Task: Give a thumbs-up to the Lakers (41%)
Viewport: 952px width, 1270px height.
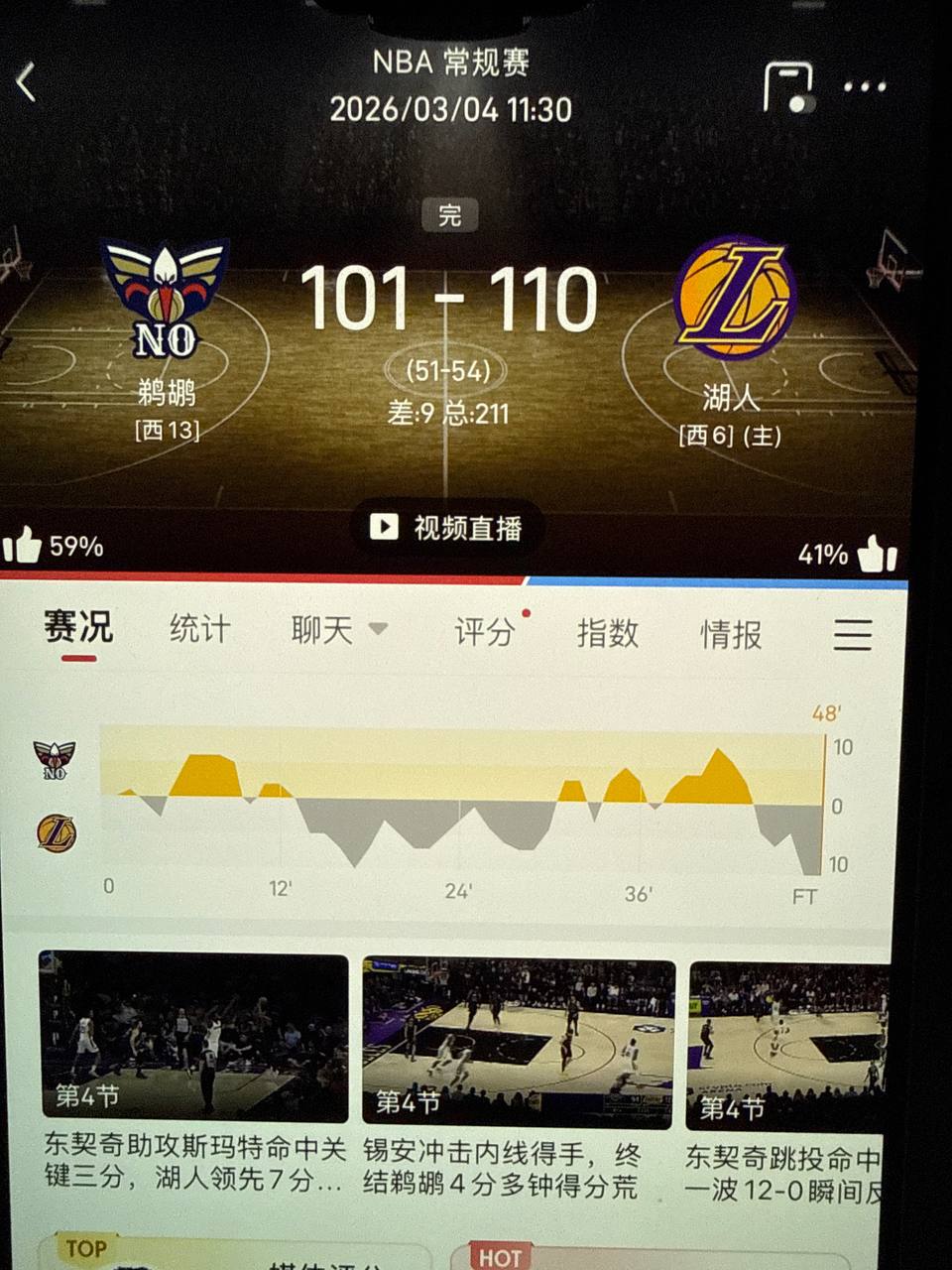Action: tap(877, 554)
